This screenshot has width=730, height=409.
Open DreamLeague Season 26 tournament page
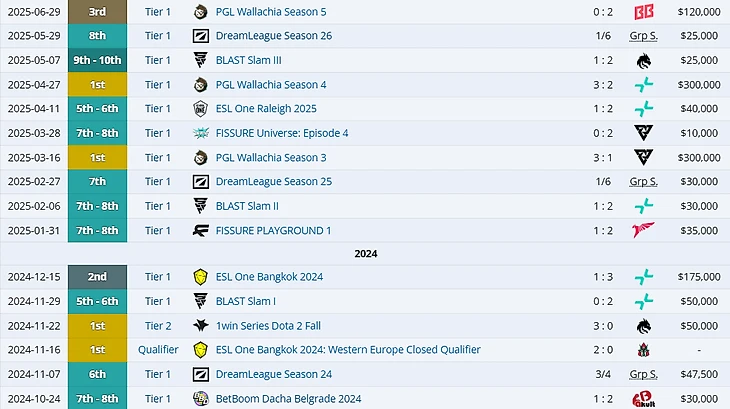[x=273, y=36]
